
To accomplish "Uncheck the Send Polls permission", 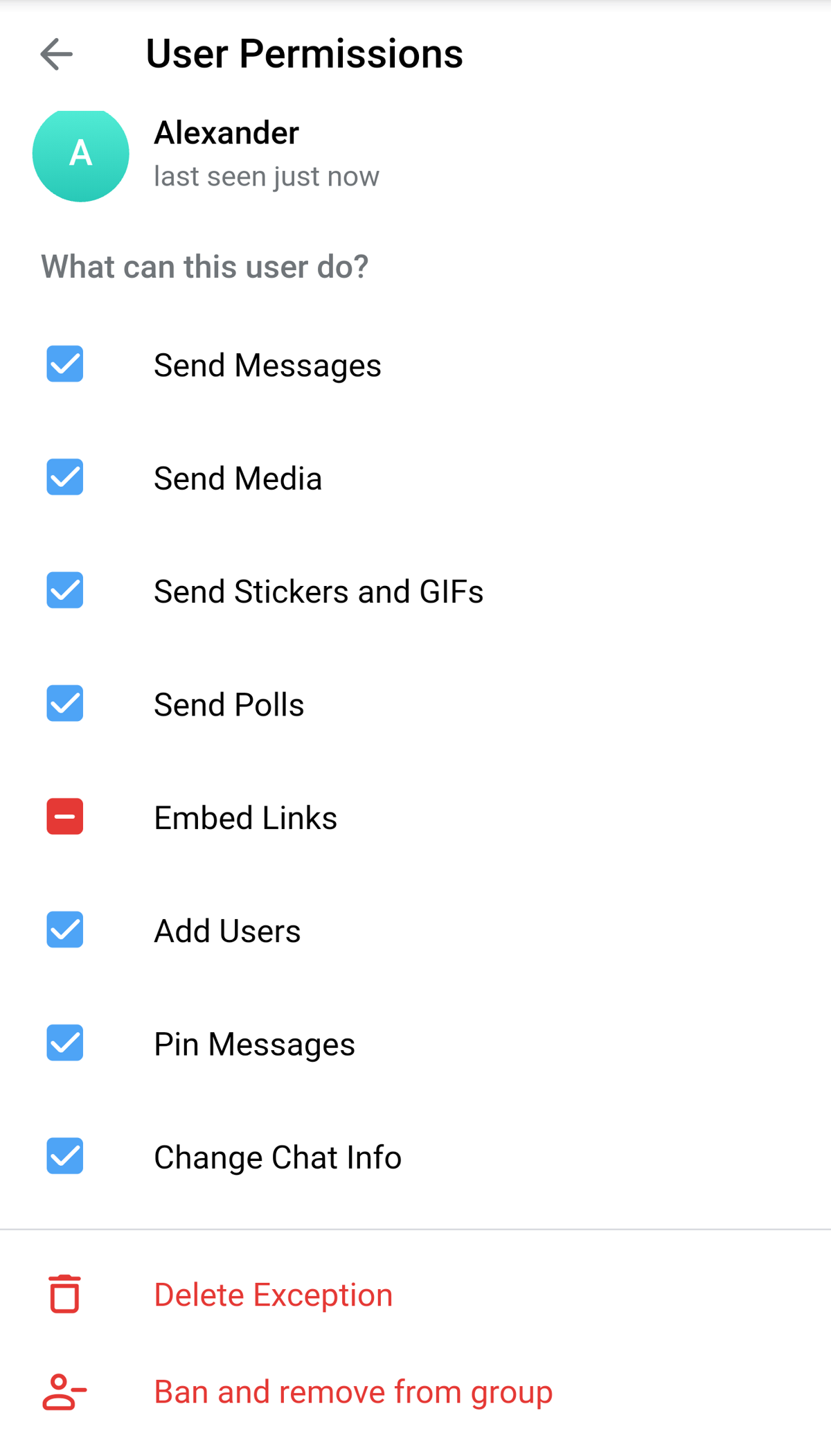I will pyautogui.click(x=65, y=704).
